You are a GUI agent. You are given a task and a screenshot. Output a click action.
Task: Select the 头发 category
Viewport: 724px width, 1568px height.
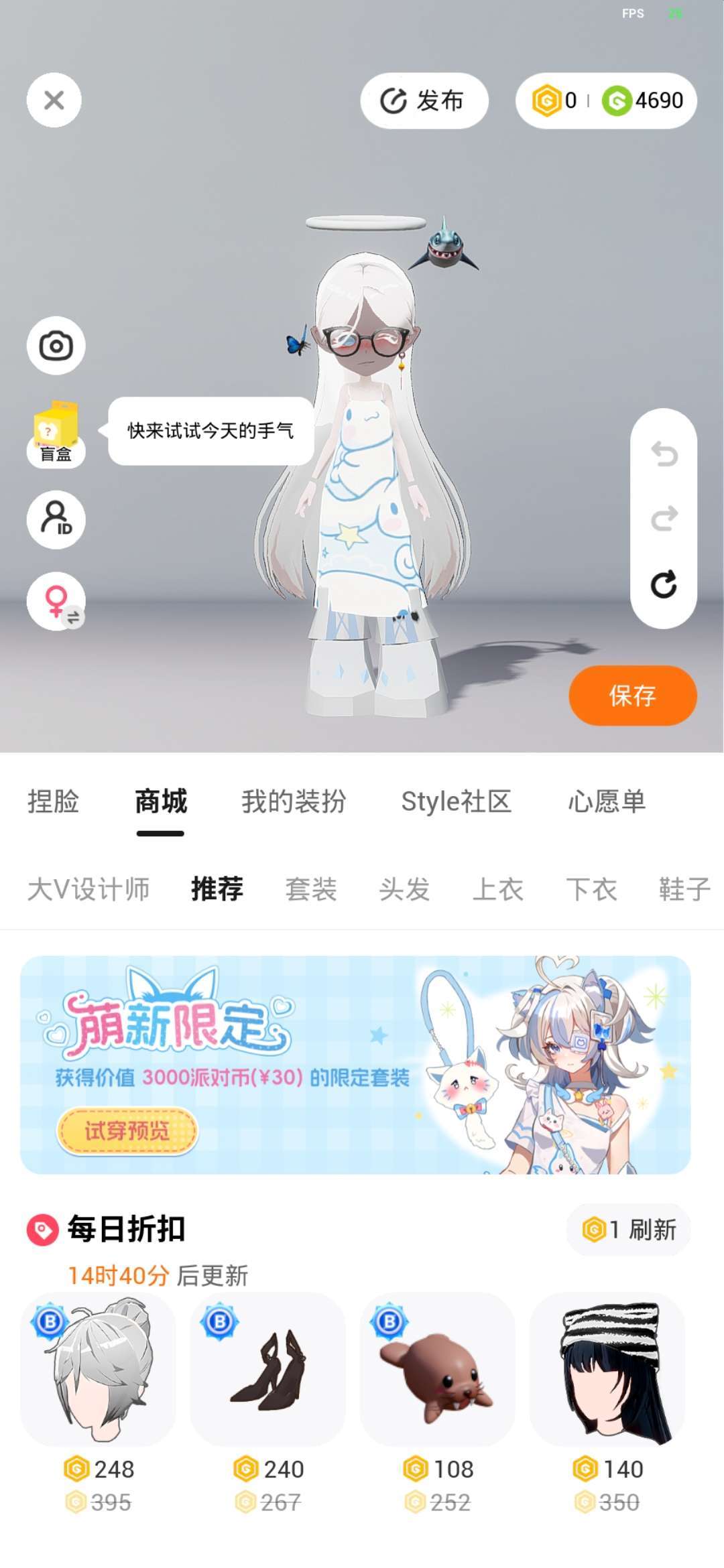404,889
